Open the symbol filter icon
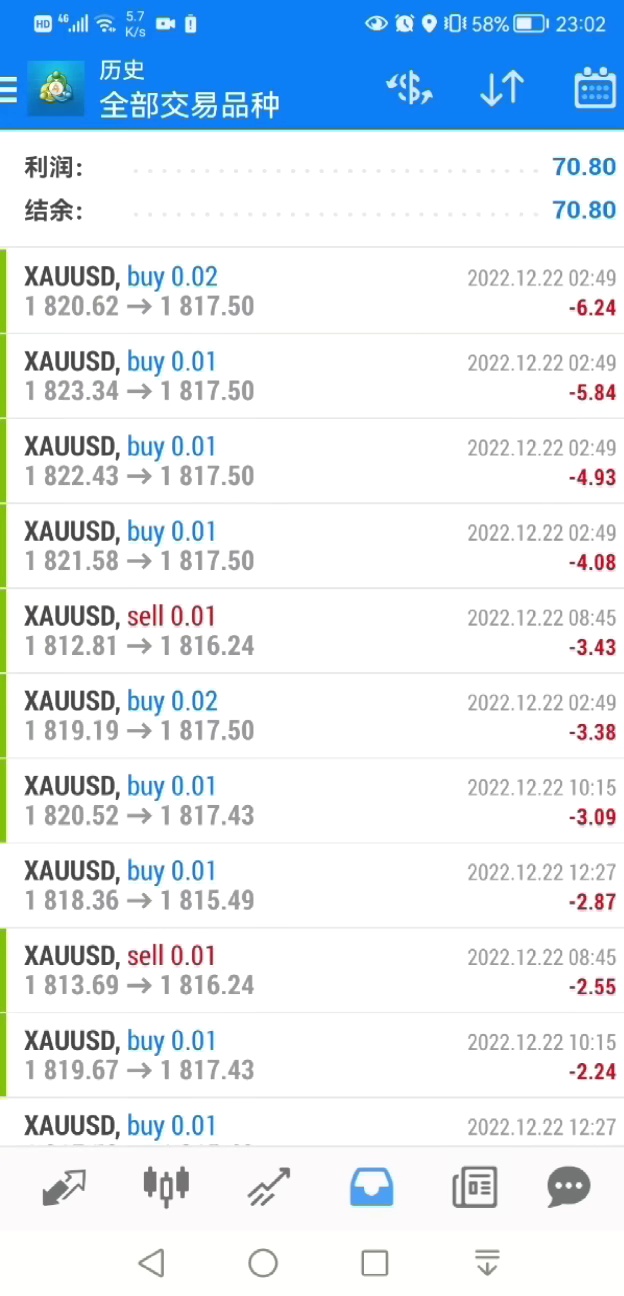Viewport: 624px width, 1296px height. coord(409,89)
